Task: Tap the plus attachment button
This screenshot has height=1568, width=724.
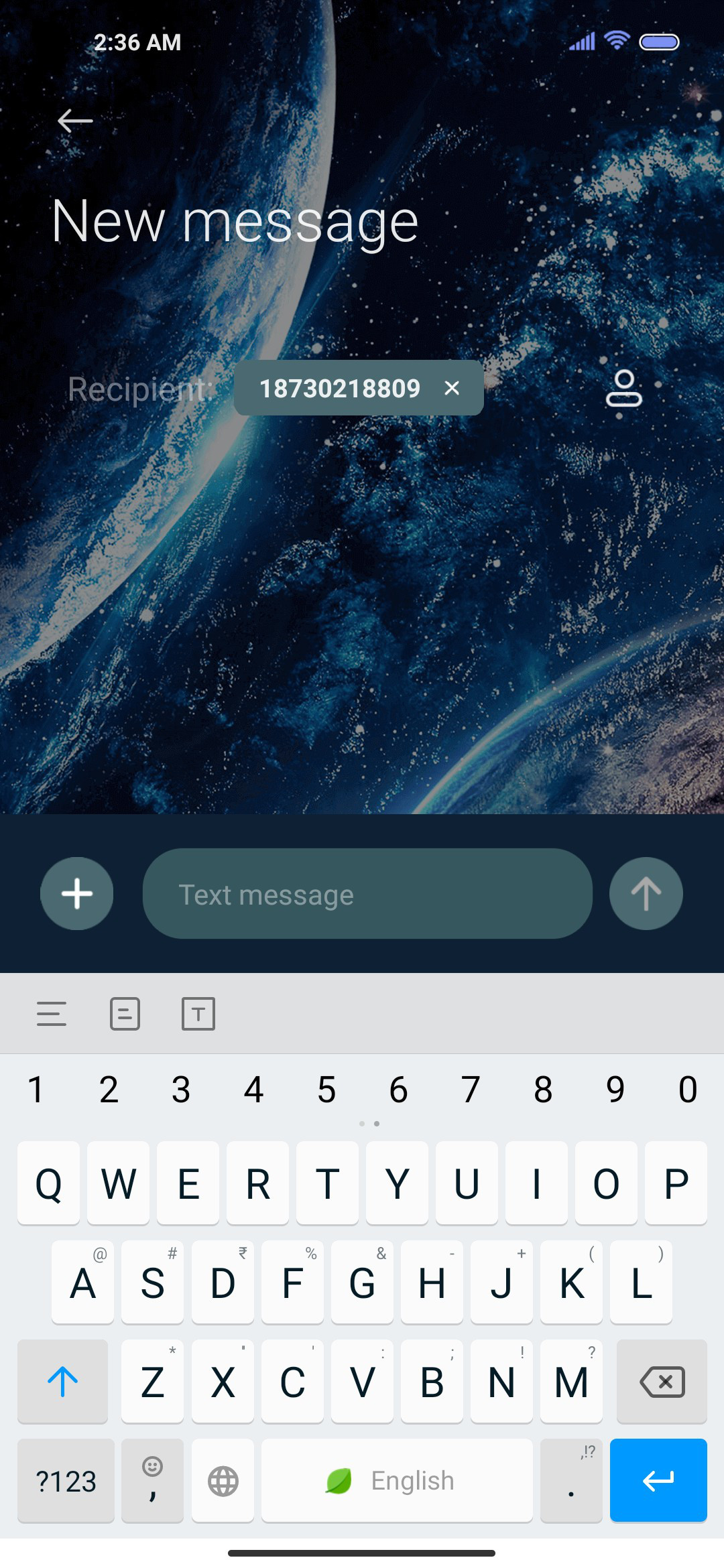Action: click(77, 893)
